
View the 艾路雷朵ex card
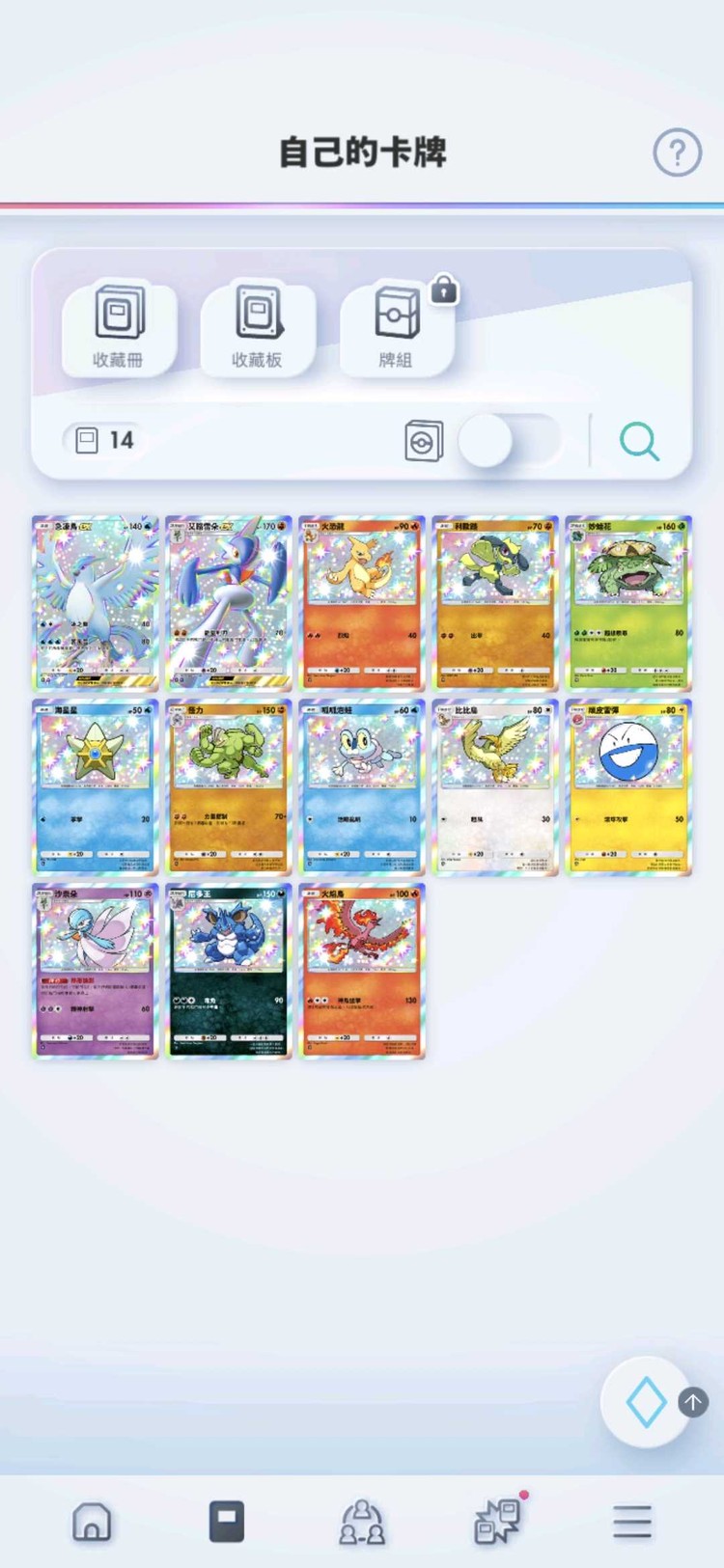(229, 602)
